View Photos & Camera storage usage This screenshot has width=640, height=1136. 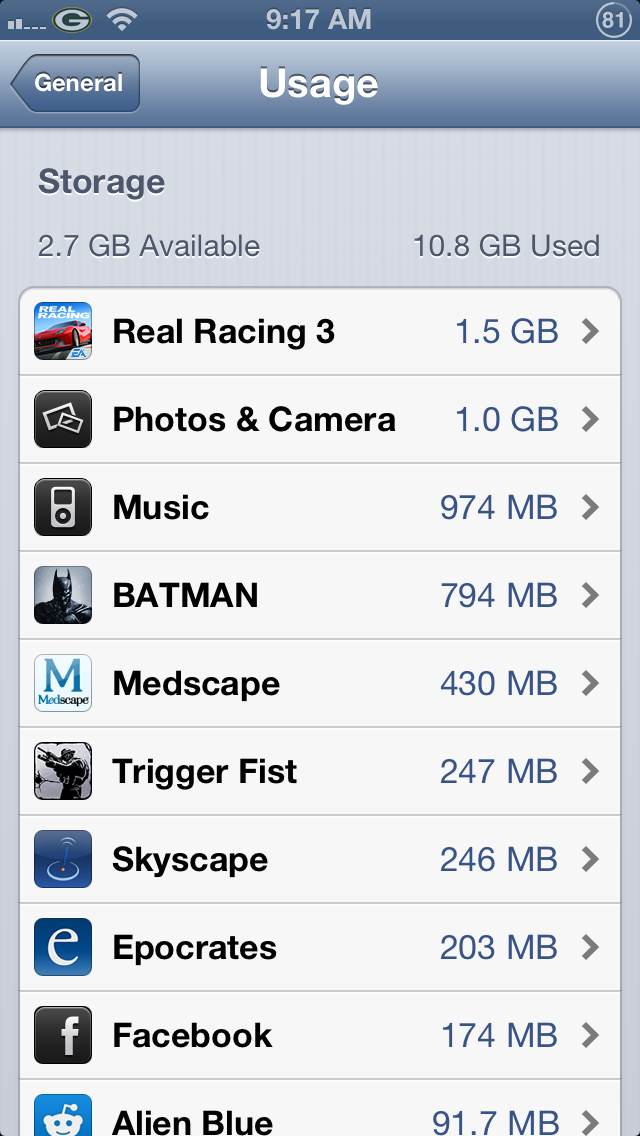(319, 420)
